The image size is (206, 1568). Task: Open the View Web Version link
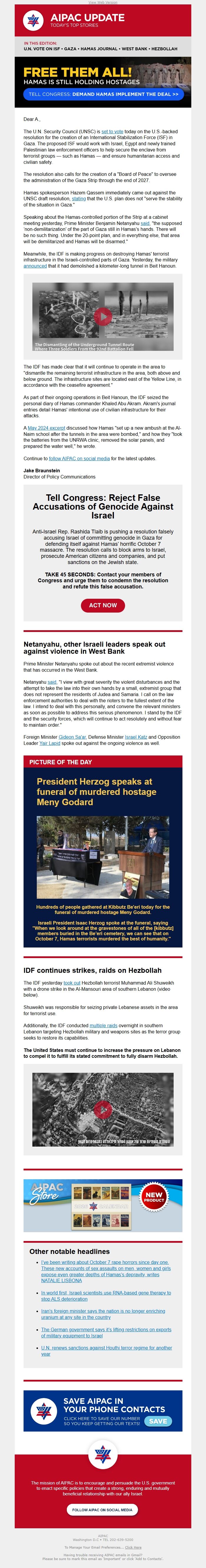[x=102, y=2]
